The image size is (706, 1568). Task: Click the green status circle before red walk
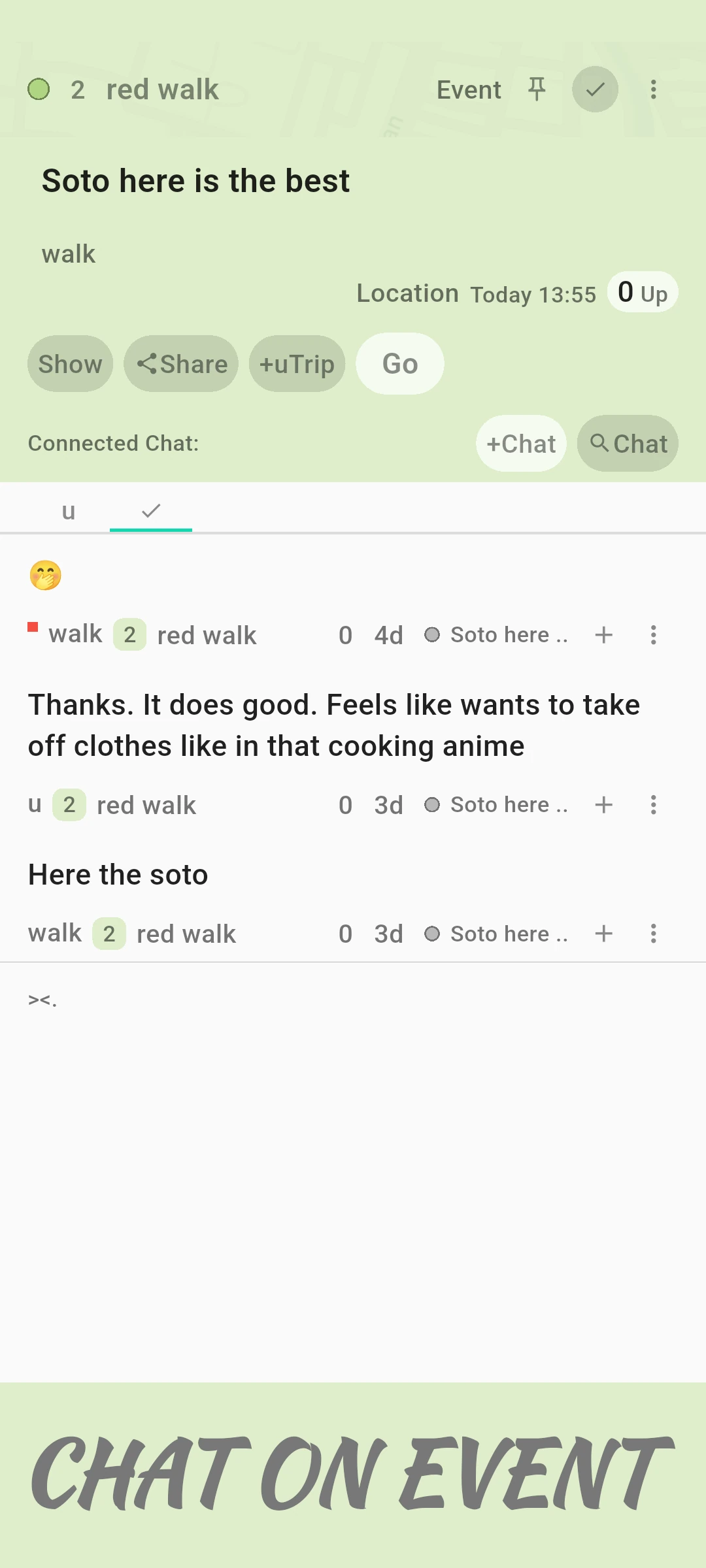tap(40, 89)
